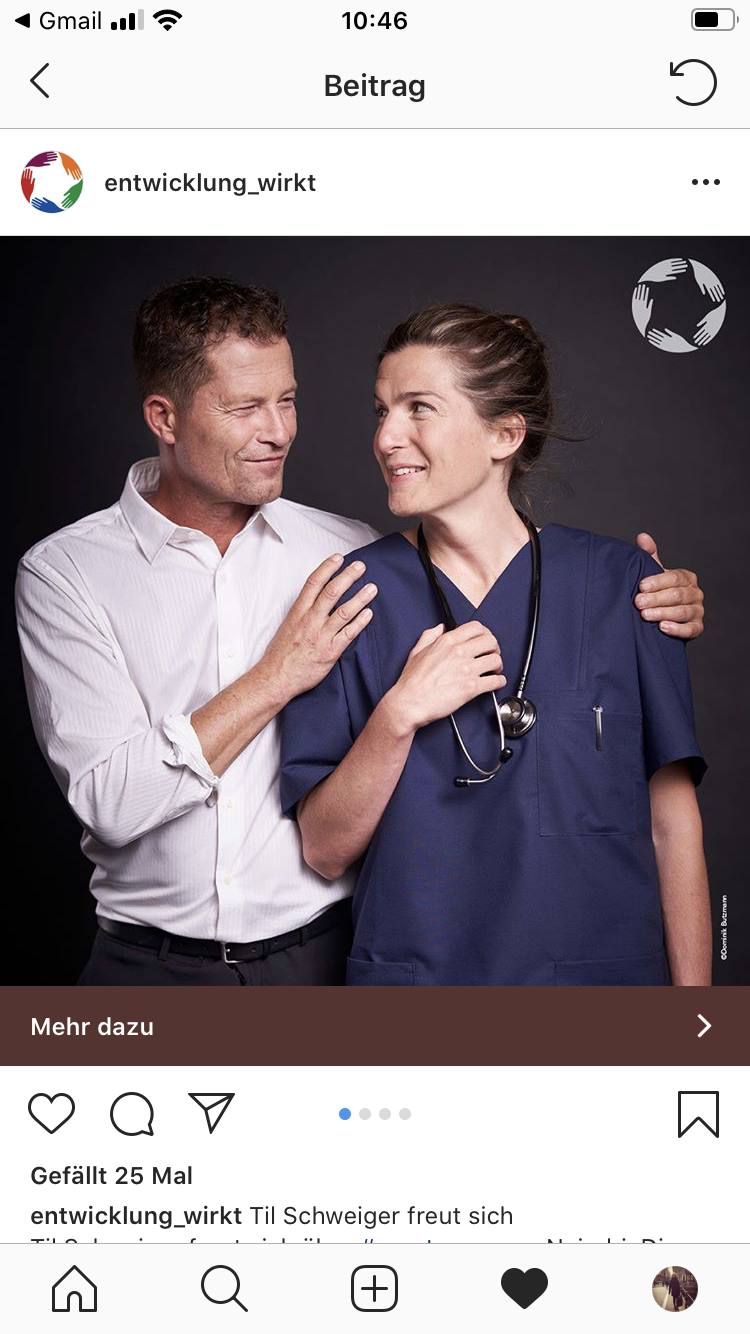Open the three-dot post options menu
The width and height of the screenshot is (750, 1334).
pos(705,182)
